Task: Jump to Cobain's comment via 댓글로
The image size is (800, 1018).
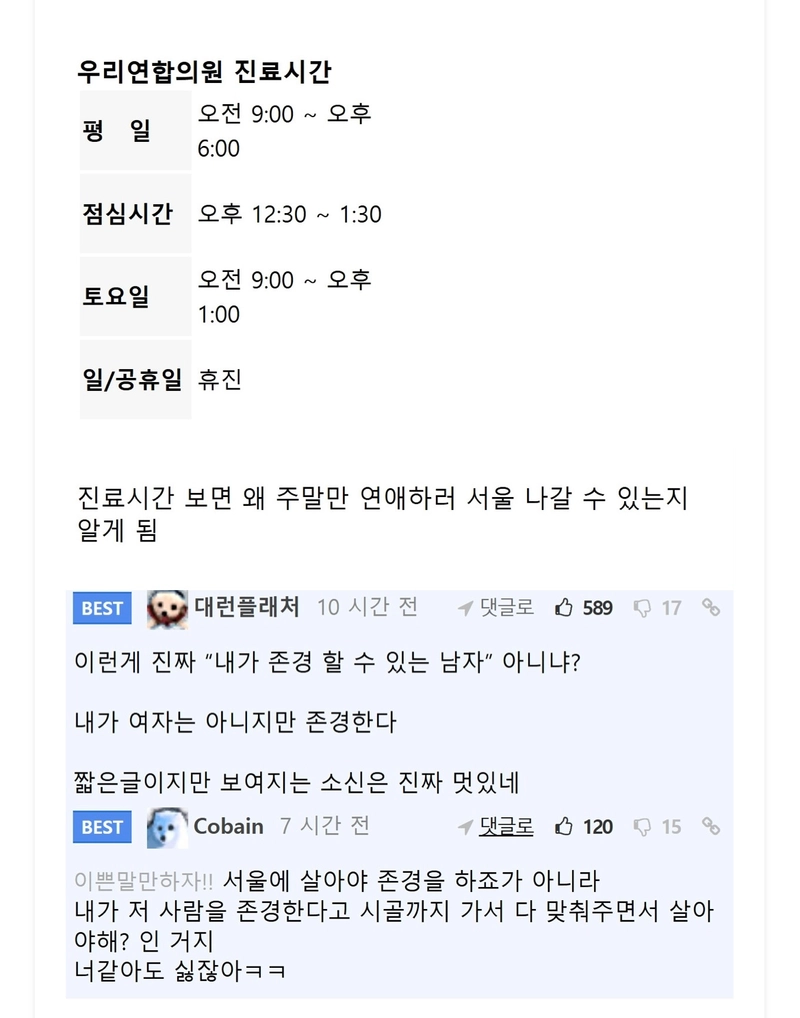Action: coord(497,826)
